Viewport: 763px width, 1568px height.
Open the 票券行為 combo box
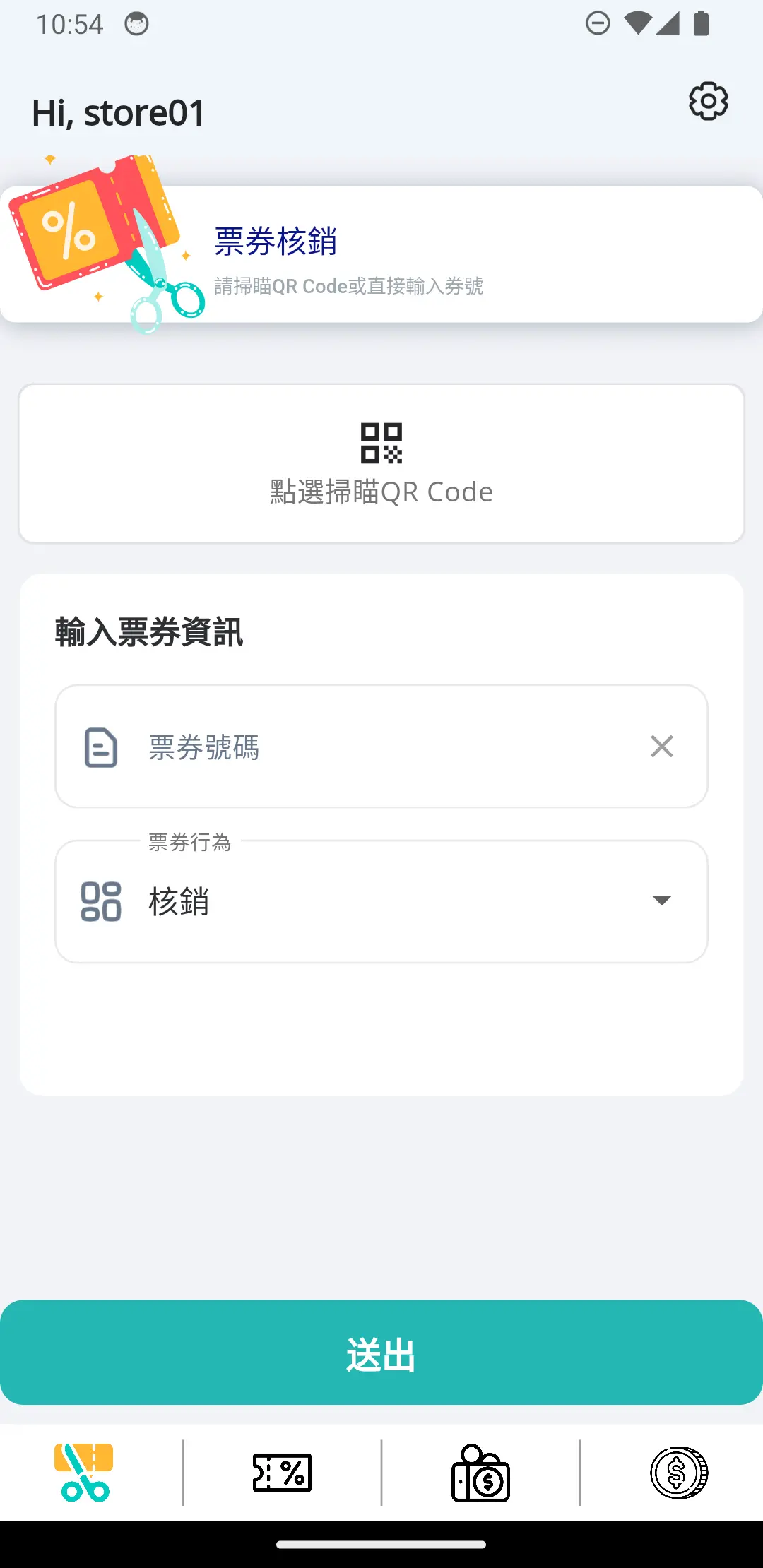(381, 900)
